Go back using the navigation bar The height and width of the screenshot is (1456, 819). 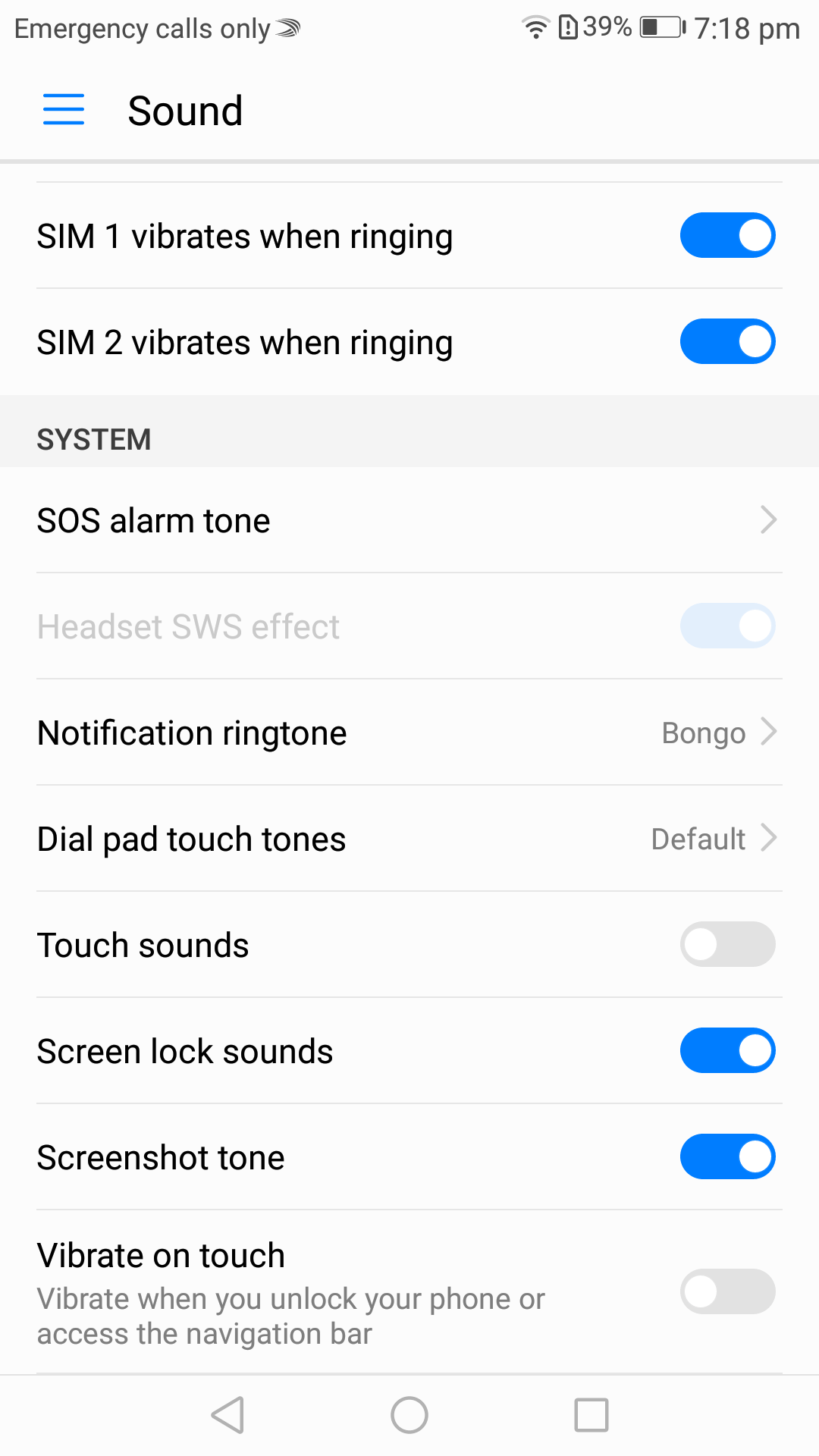227,1415
